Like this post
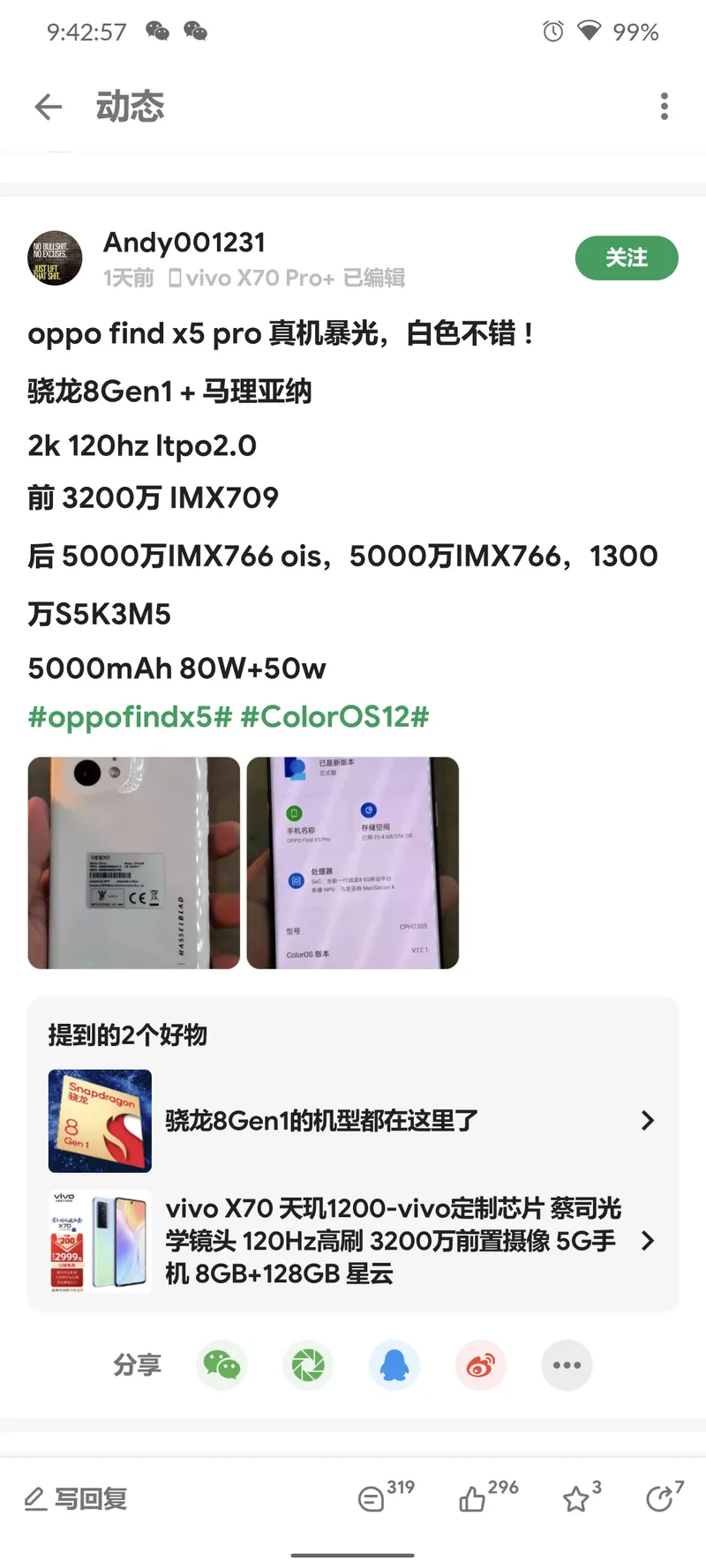The width and height of the screenshot is (706, 1568). tap(474, 1498)
